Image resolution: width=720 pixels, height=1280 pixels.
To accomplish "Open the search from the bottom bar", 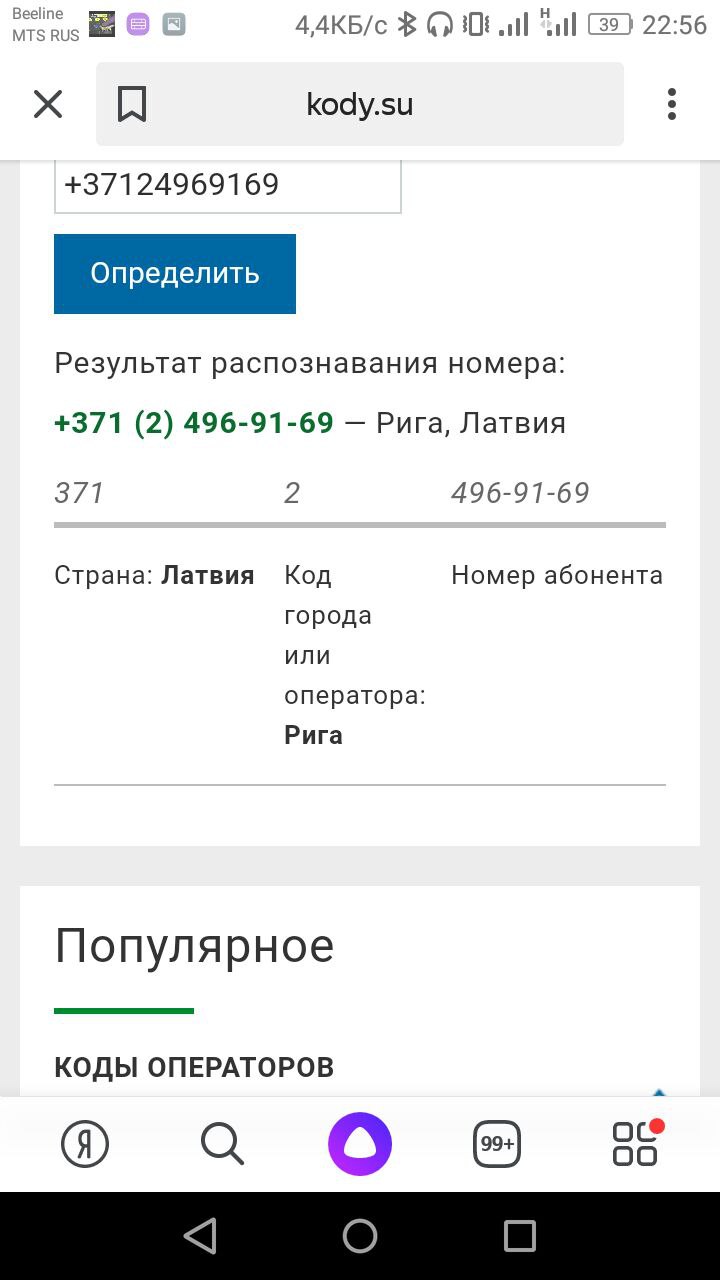I will coord(222,1144).
